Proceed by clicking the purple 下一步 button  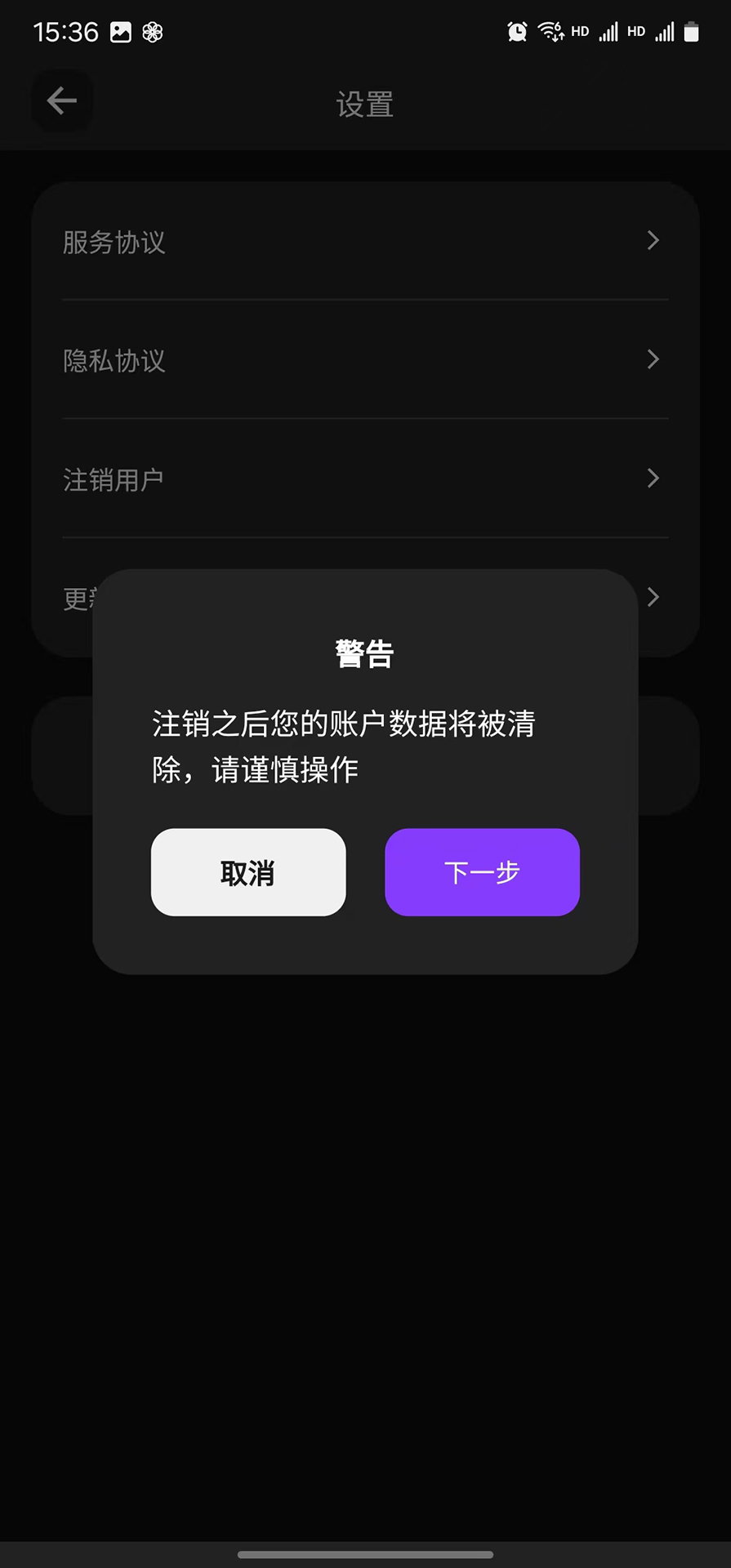coord(482,872)
